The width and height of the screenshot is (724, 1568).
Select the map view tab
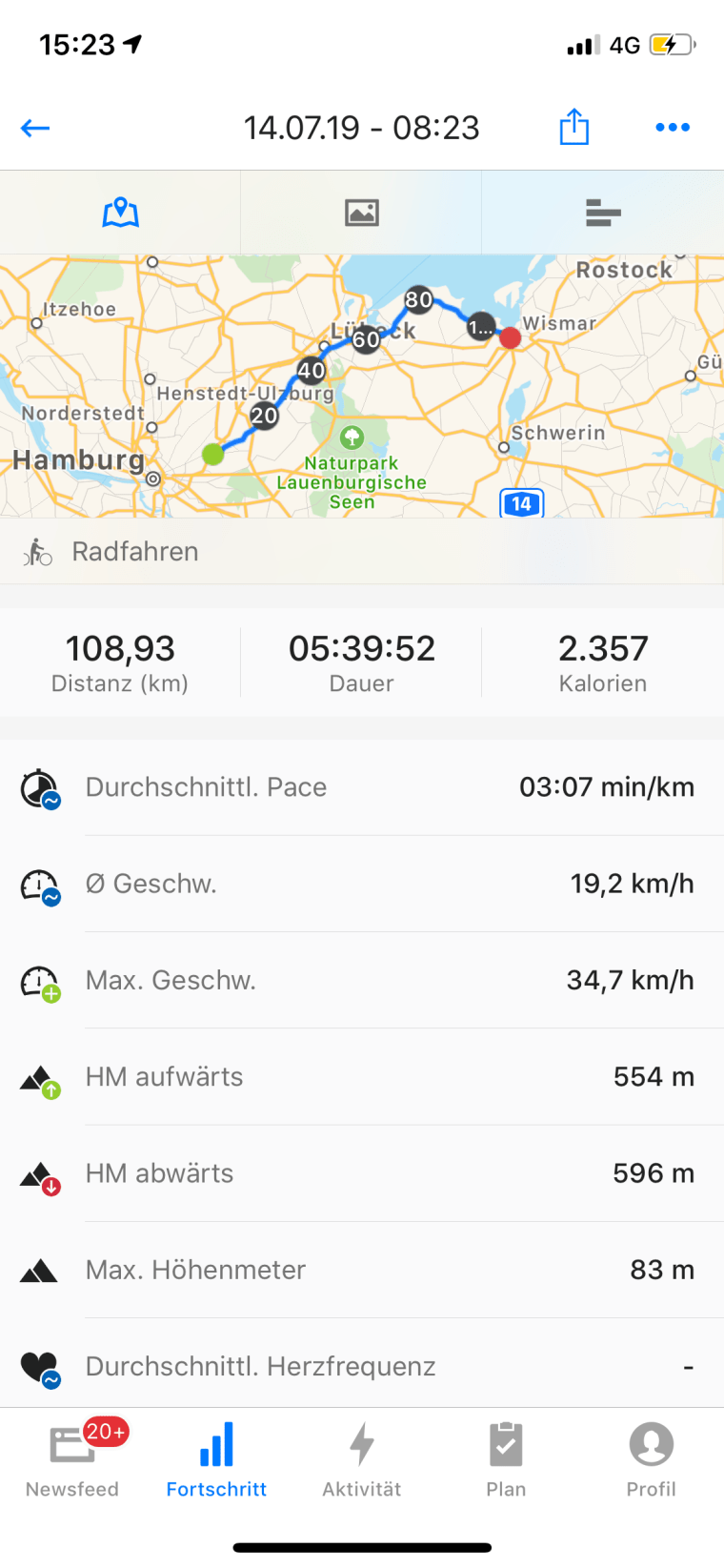(120, 213)
